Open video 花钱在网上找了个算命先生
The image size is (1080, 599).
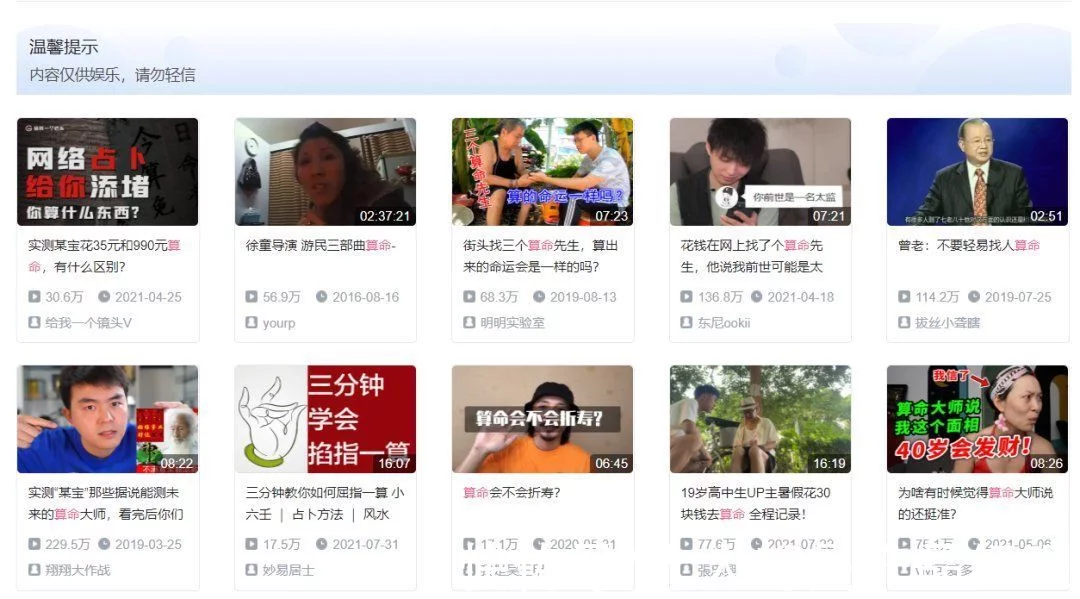(760, 172)
